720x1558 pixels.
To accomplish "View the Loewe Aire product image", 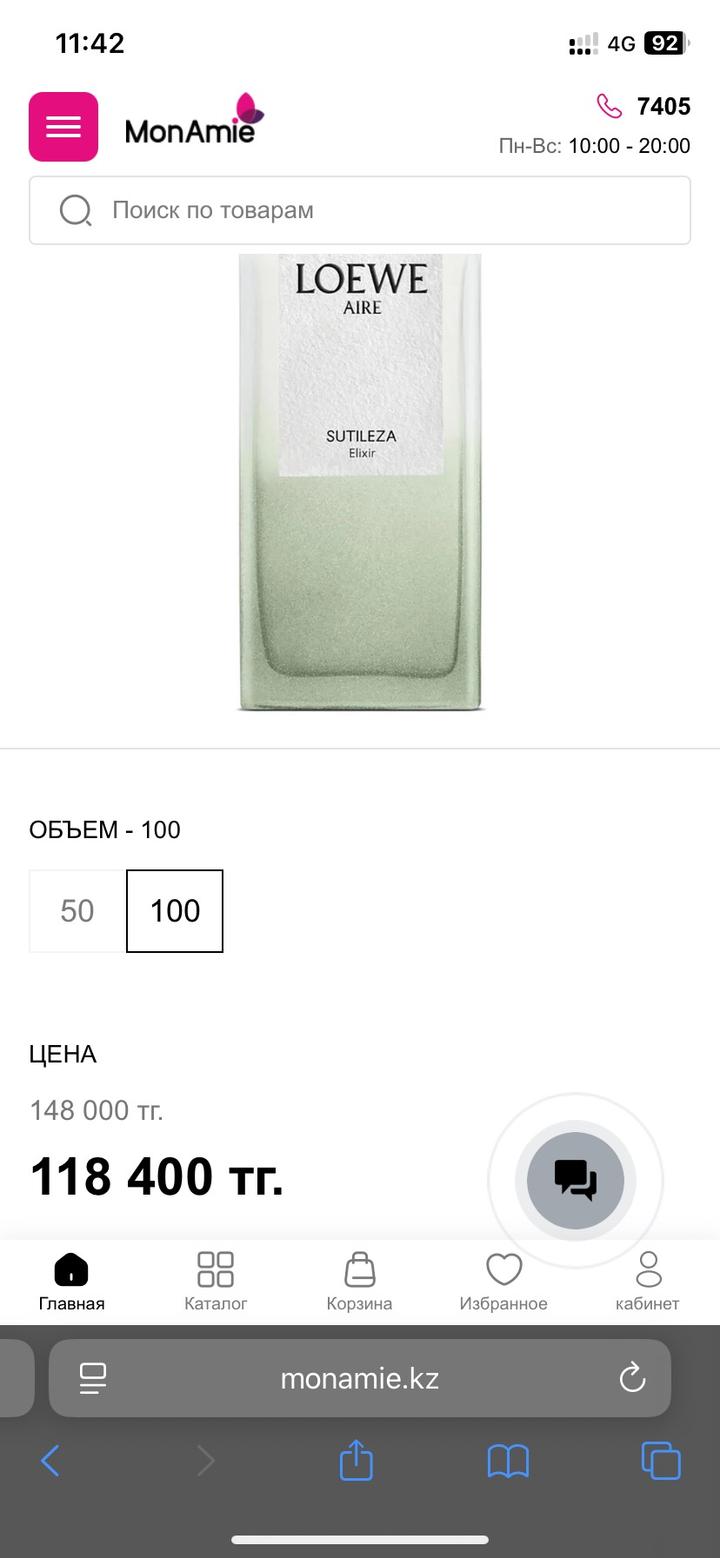I will 360,480.
